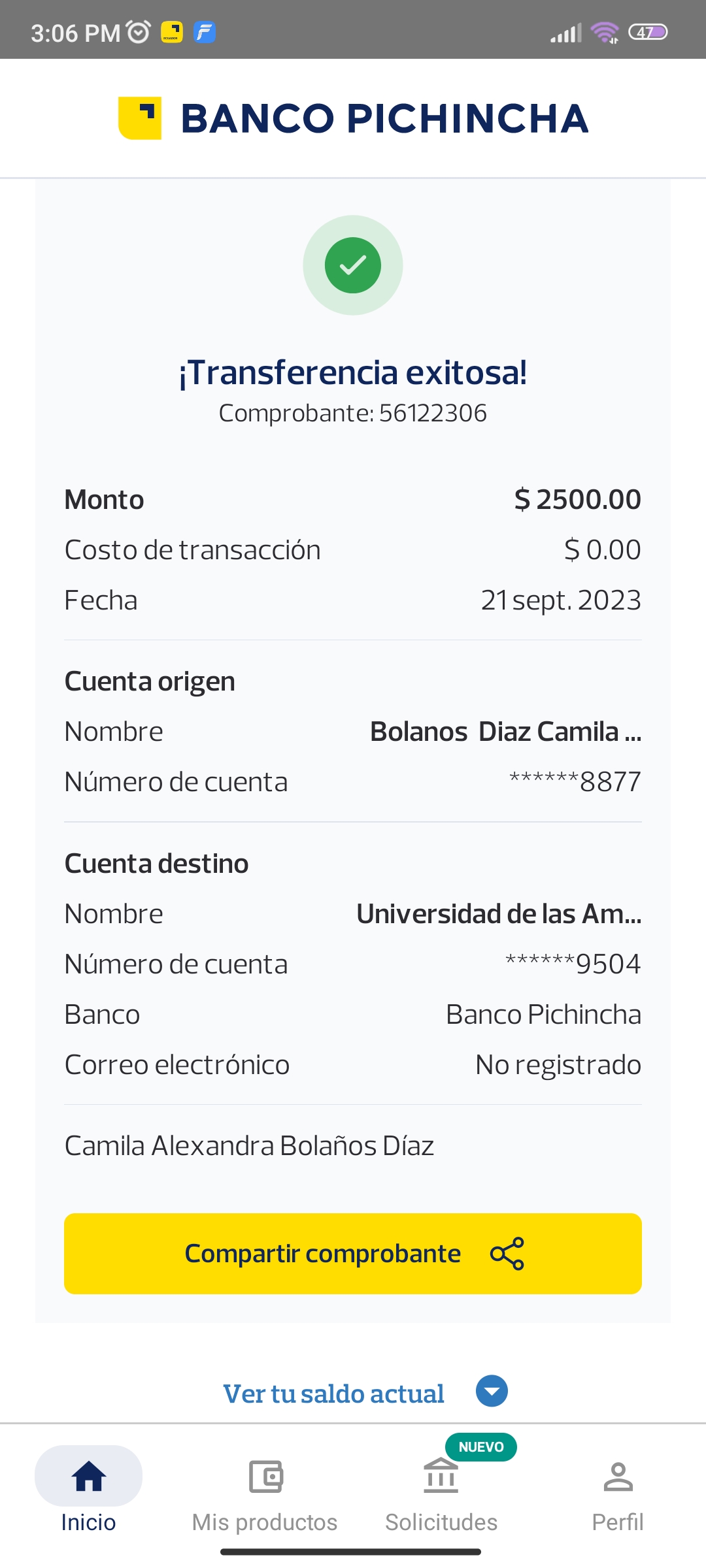This screenshot has height=1568, width=706.
Task: Share the transfer receipt via Compartir comprobante
Action: point(353,1253)
